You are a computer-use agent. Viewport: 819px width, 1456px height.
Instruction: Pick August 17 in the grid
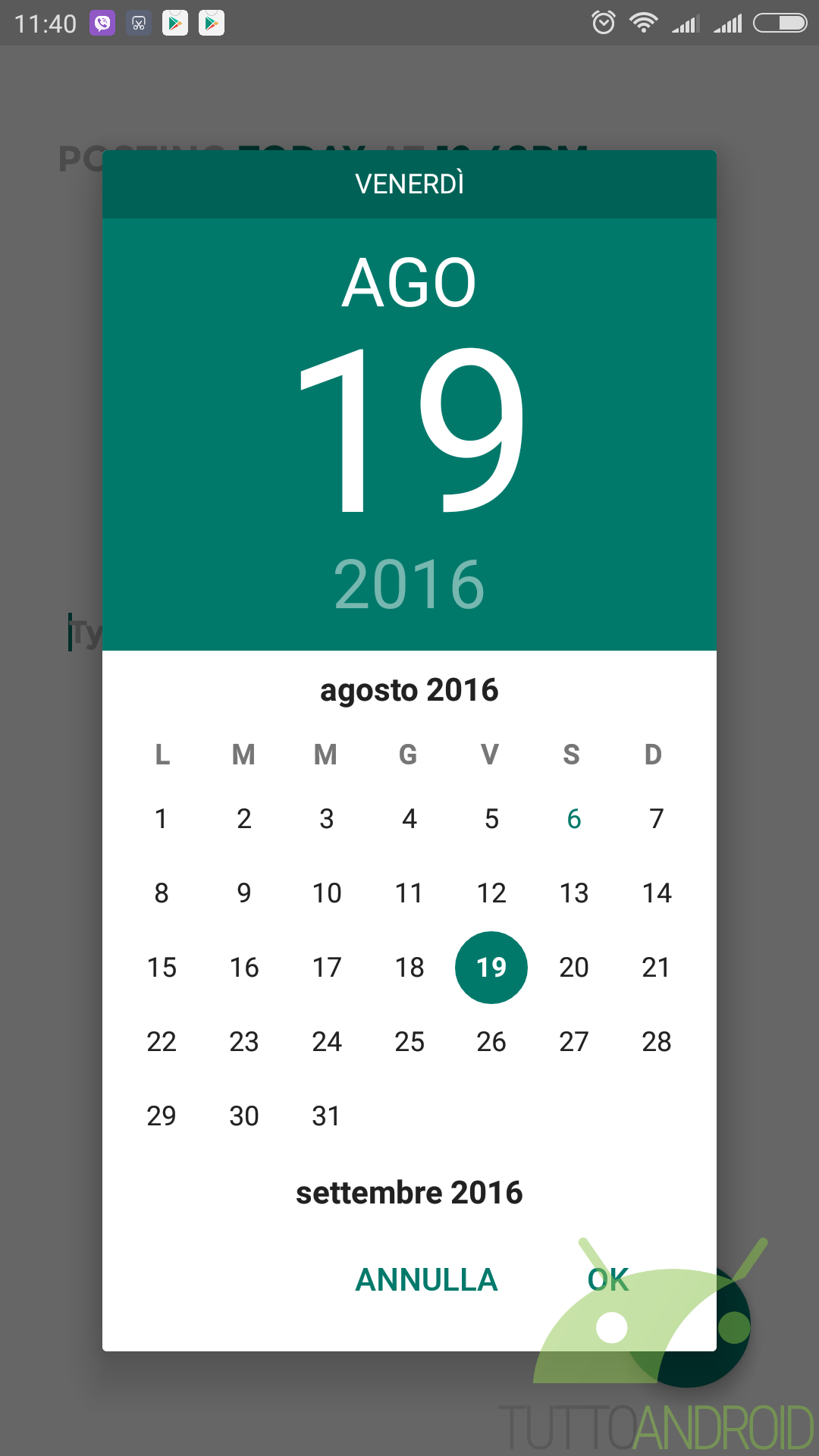(x=327, y=968)
